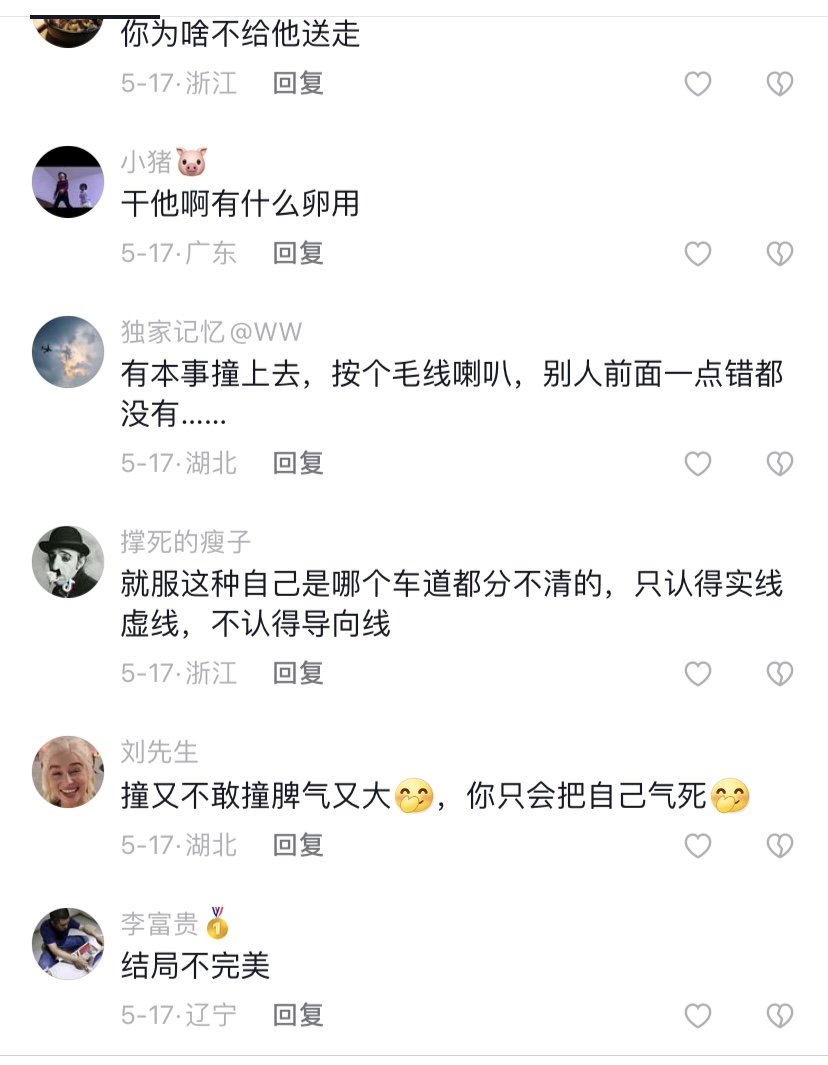Image resolution: width=828 pixels, height=1065 pixels.
Task: Reply to 刘先生's comment
Action: (298, 845)
